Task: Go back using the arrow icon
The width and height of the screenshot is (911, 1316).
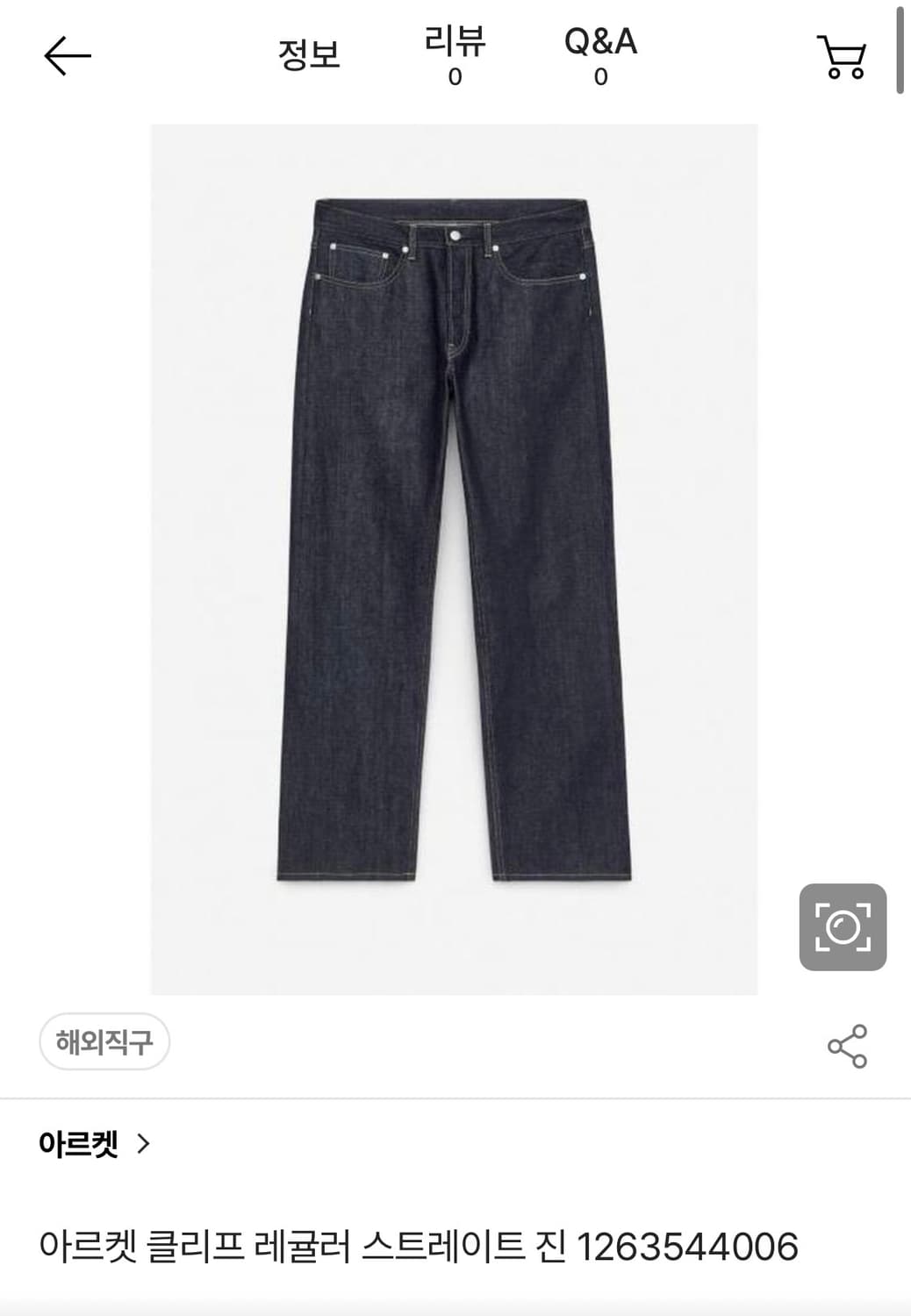Action: pyautogui.click(x=66, y=54)
